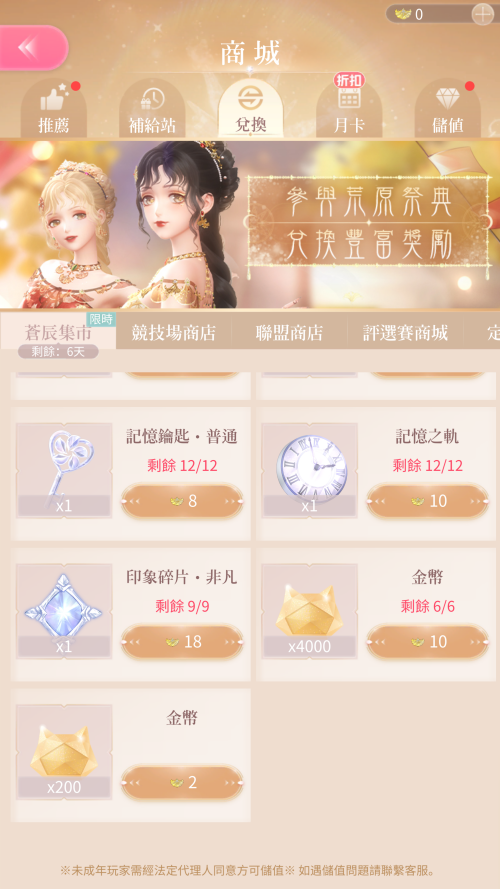The height and width of the screenshot is (889, 500).
Task: Exchange 記憶之軌 for 10
Action: 427,501
